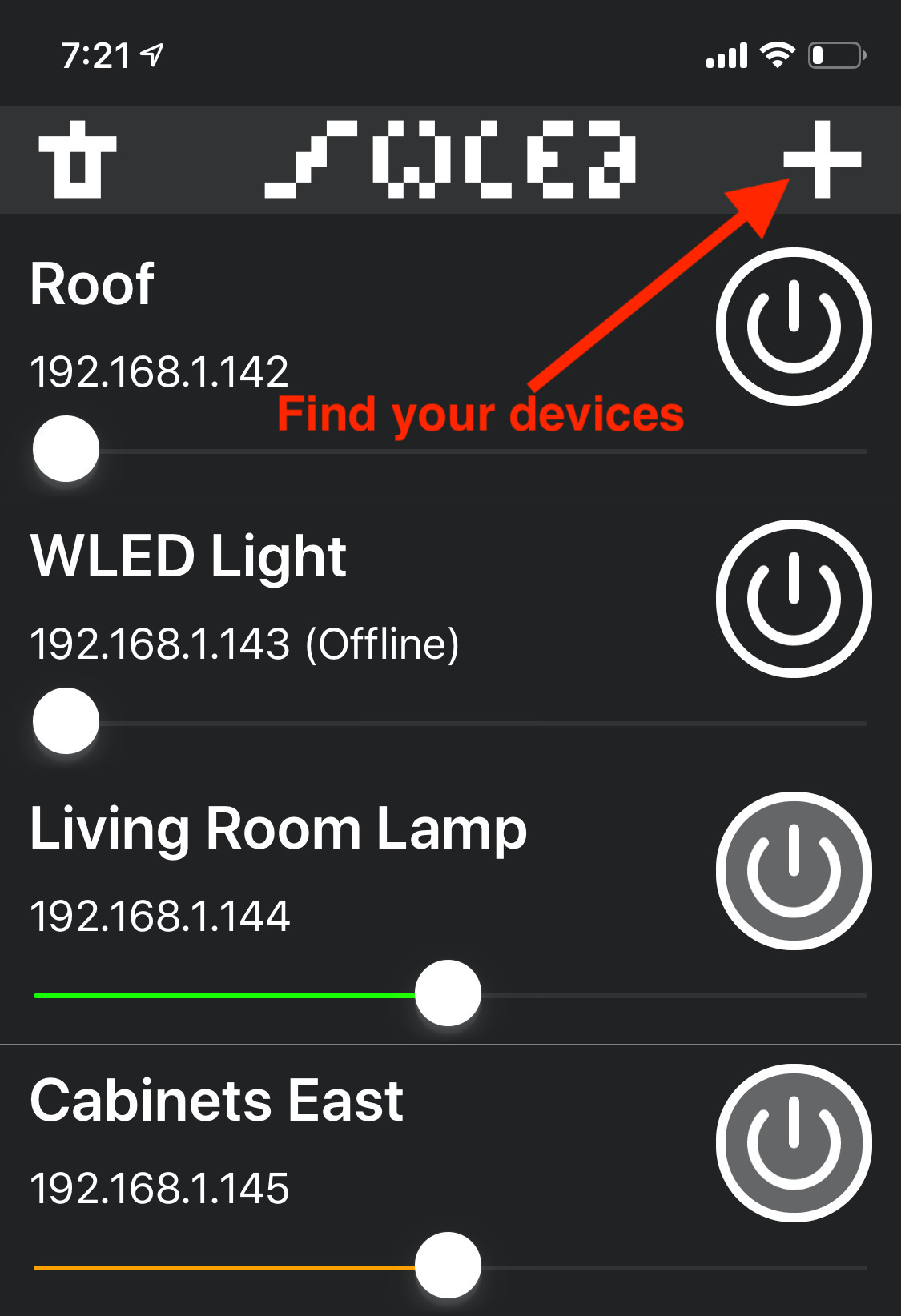
Task: Toggle power for the Roof light
Action: point(794,327)
